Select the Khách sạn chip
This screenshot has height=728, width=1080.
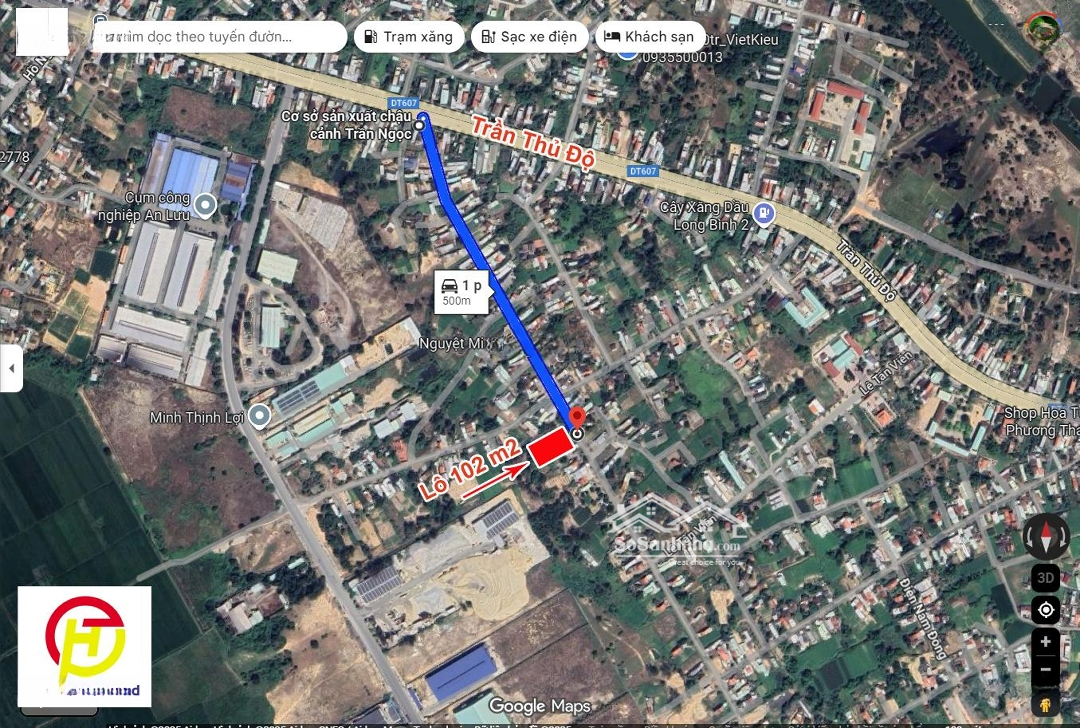650,37
